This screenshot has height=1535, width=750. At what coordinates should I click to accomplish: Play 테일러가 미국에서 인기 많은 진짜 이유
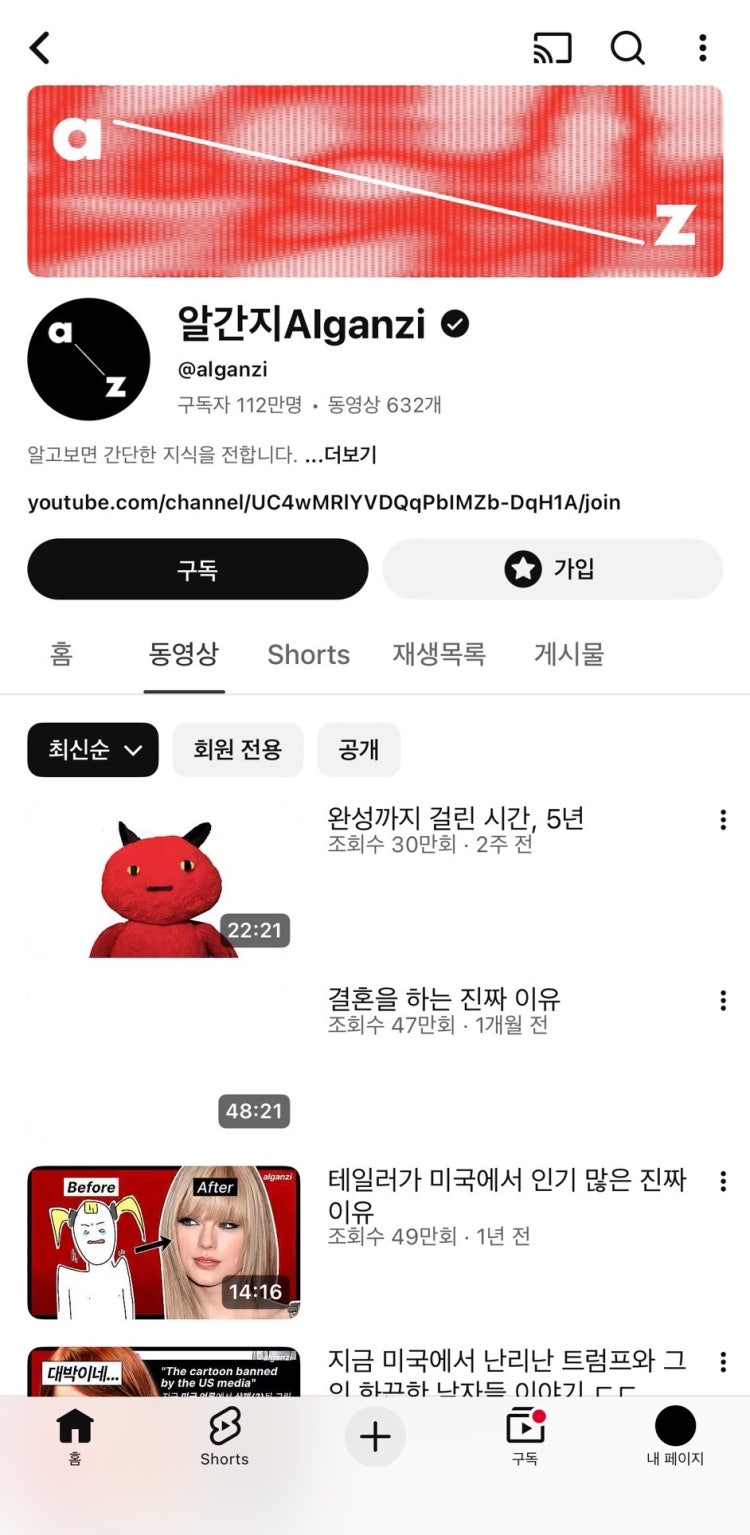coord(163,1242)
